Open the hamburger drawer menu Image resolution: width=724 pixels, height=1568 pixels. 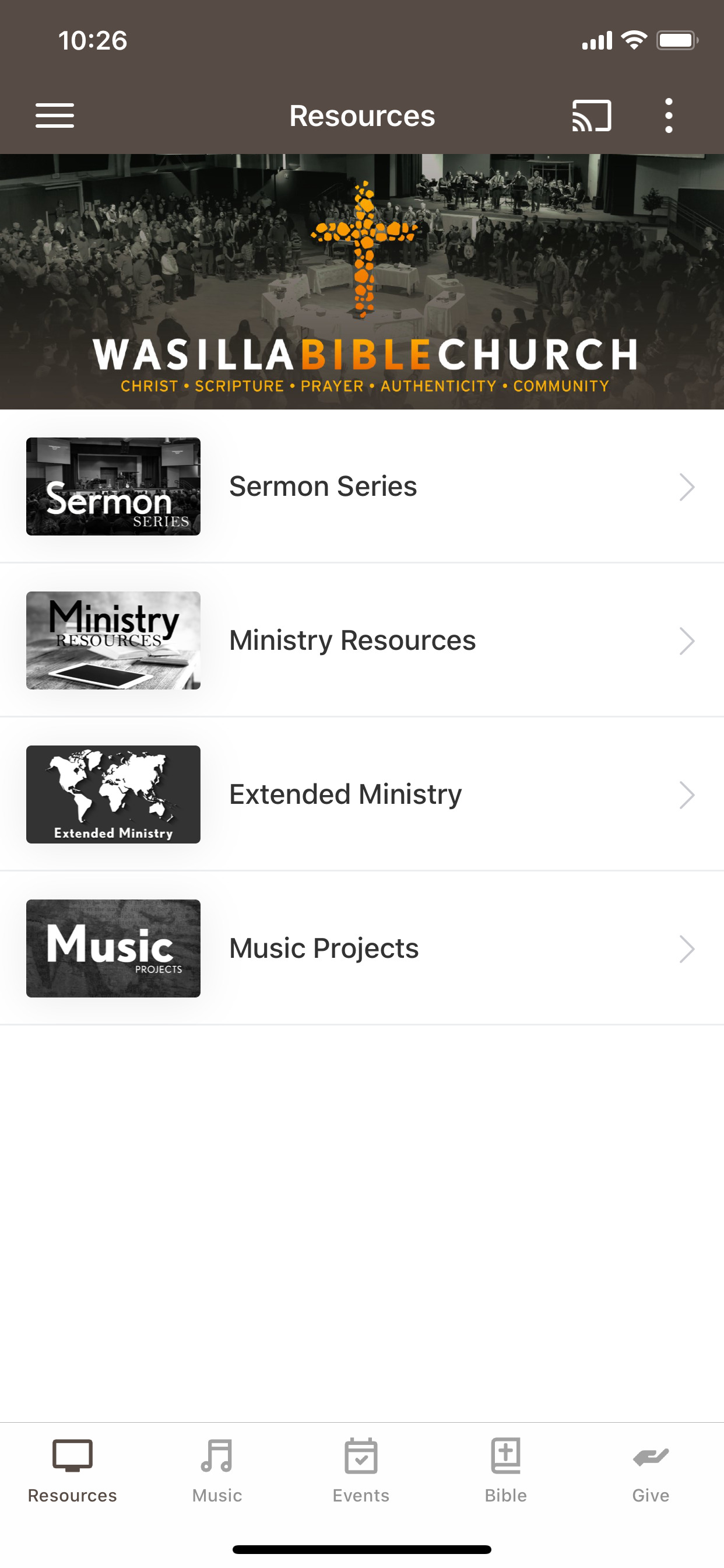click(x=55, y=116)
